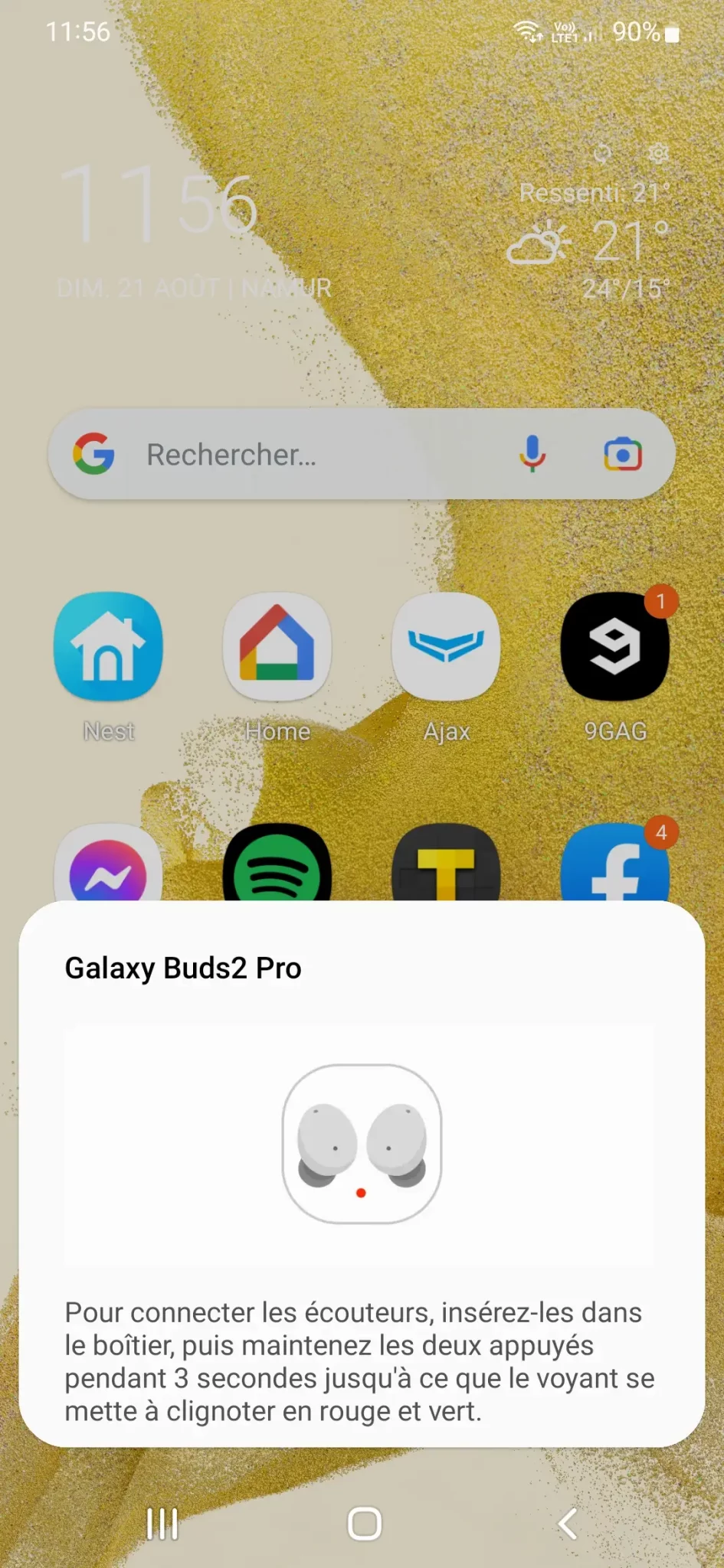Tap the Galaxy Buds2 Pro case image
Screen dimensions: 724x1568
click(x=362, y=1143)
